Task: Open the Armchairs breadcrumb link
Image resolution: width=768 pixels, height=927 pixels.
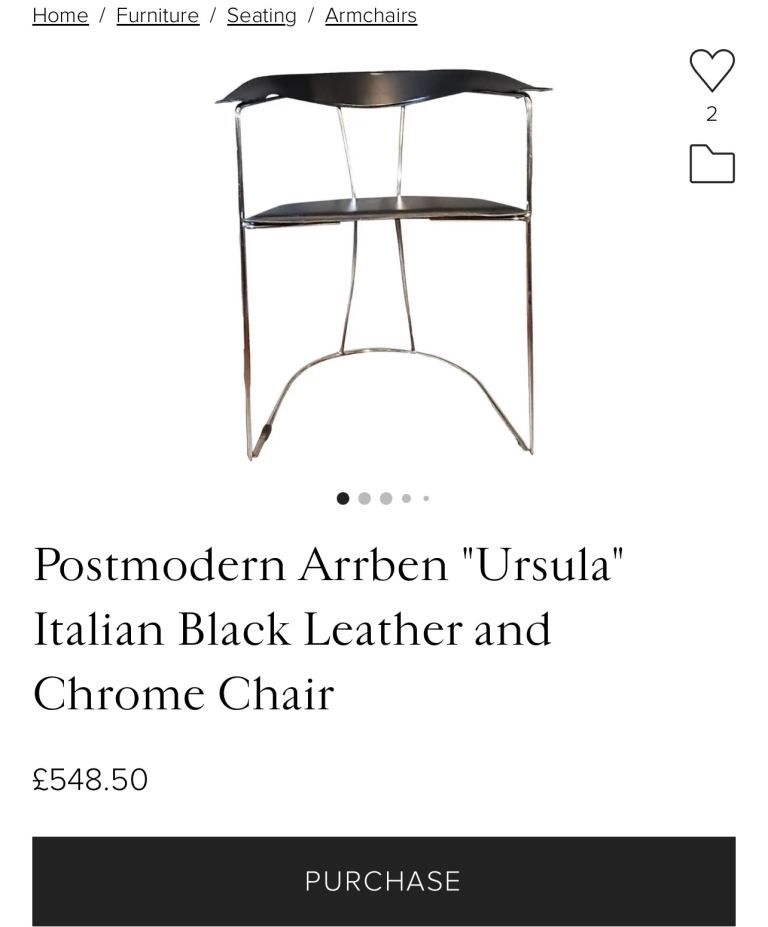Action: pyautogui.click(x=370, y=16)
